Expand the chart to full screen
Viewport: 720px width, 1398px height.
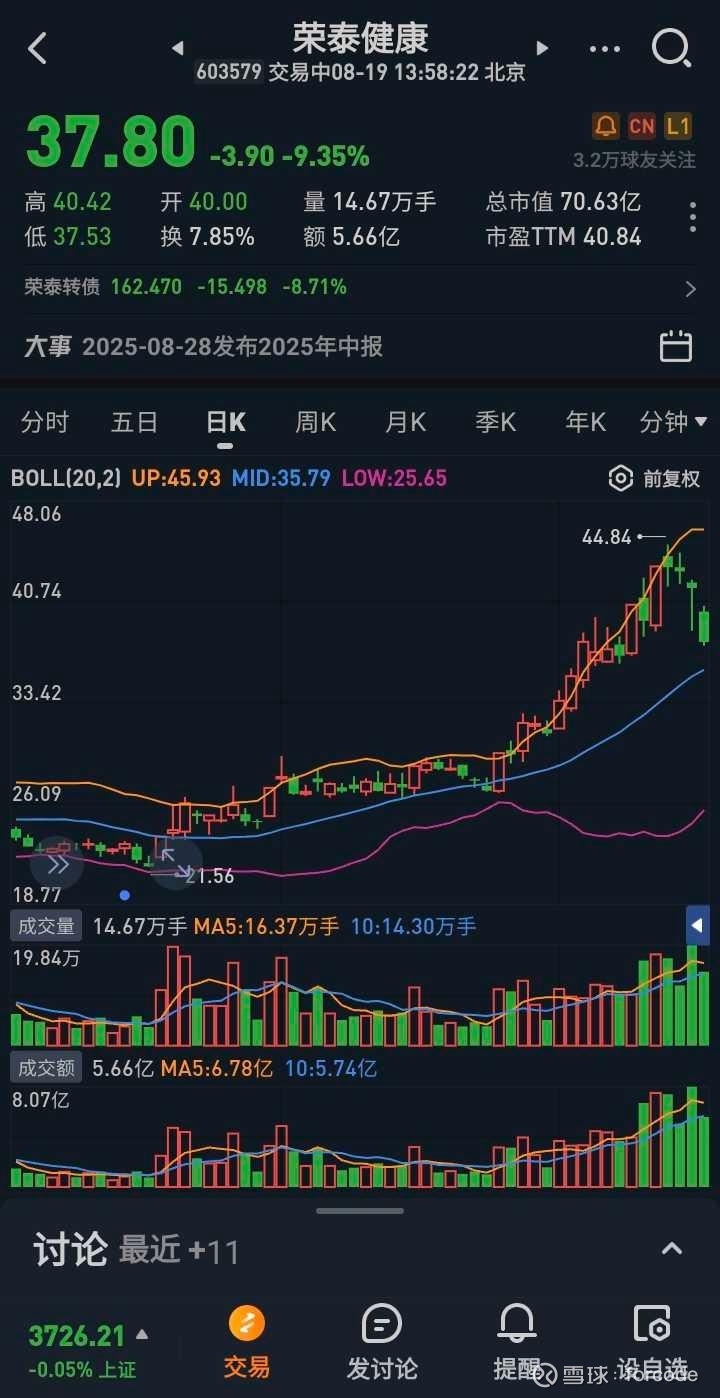176,862
